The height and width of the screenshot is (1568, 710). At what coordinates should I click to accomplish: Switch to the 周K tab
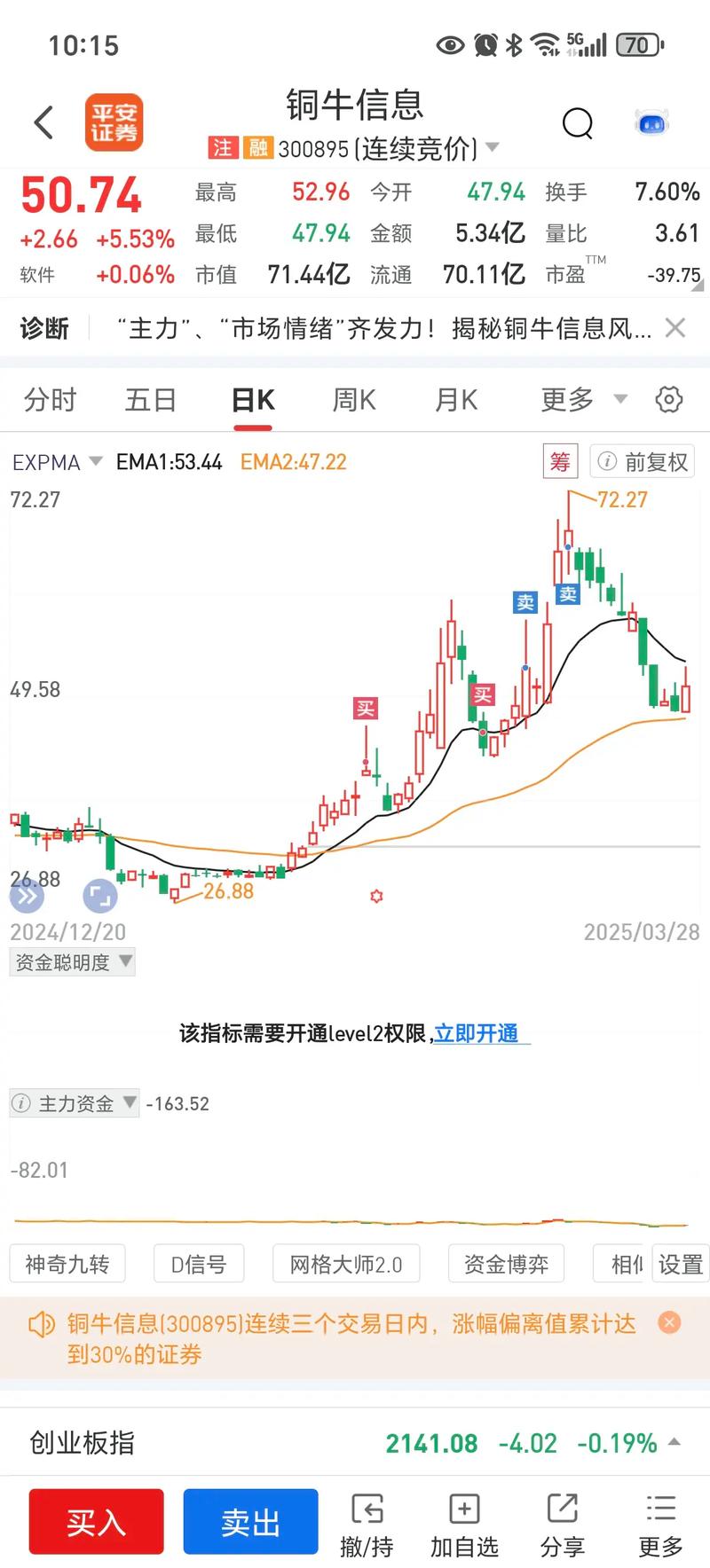(x=352, y=400)
